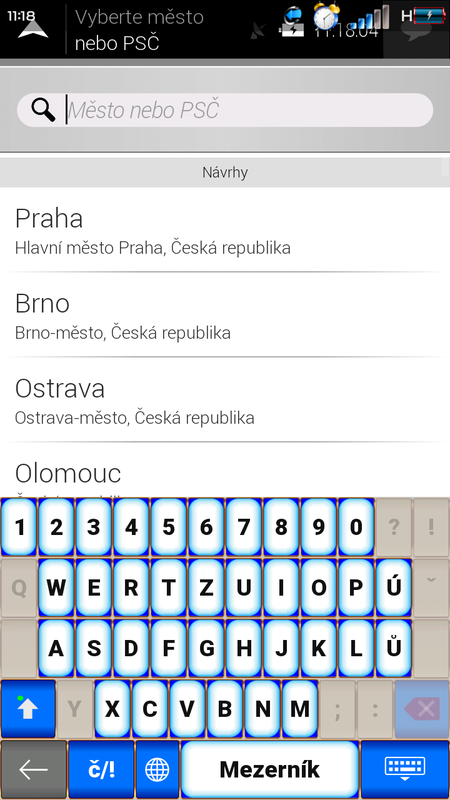Enter digit 1 on the number row
Viewport: 450px width, 800px height.
click(x=19, y=527)
